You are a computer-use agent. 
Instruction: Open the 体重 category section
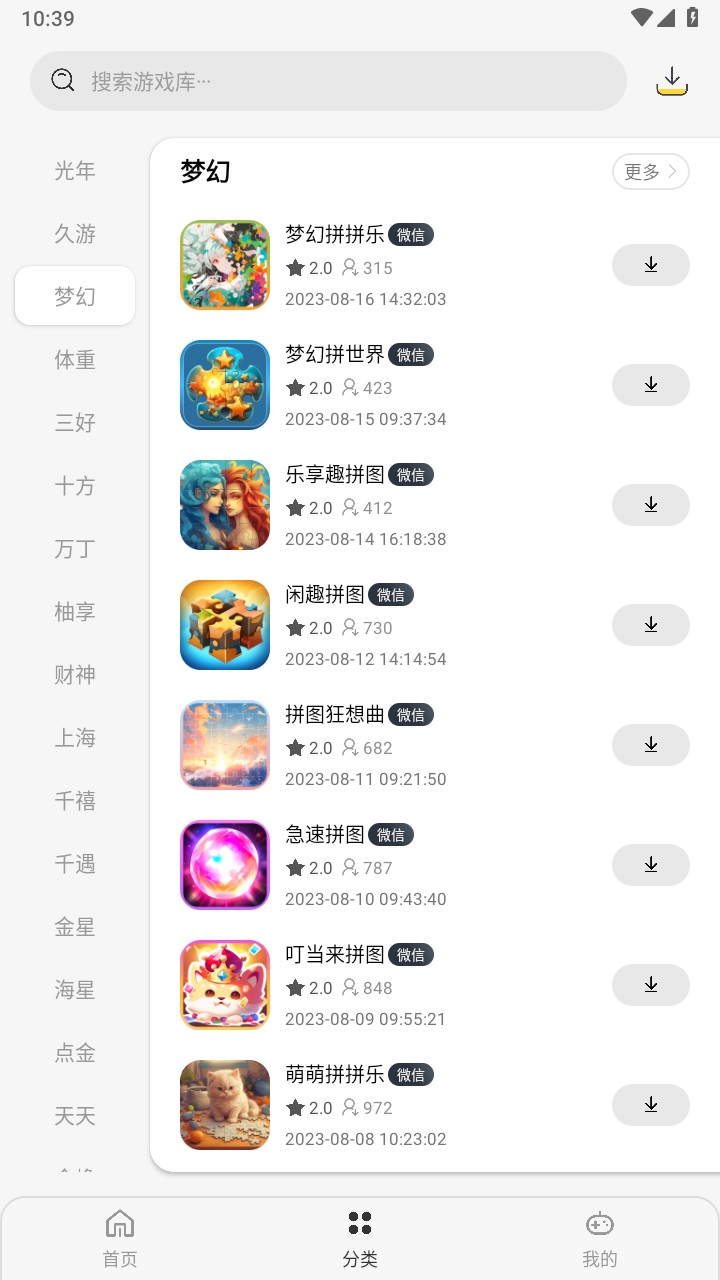pyautogui.click(x=74, y=360)
